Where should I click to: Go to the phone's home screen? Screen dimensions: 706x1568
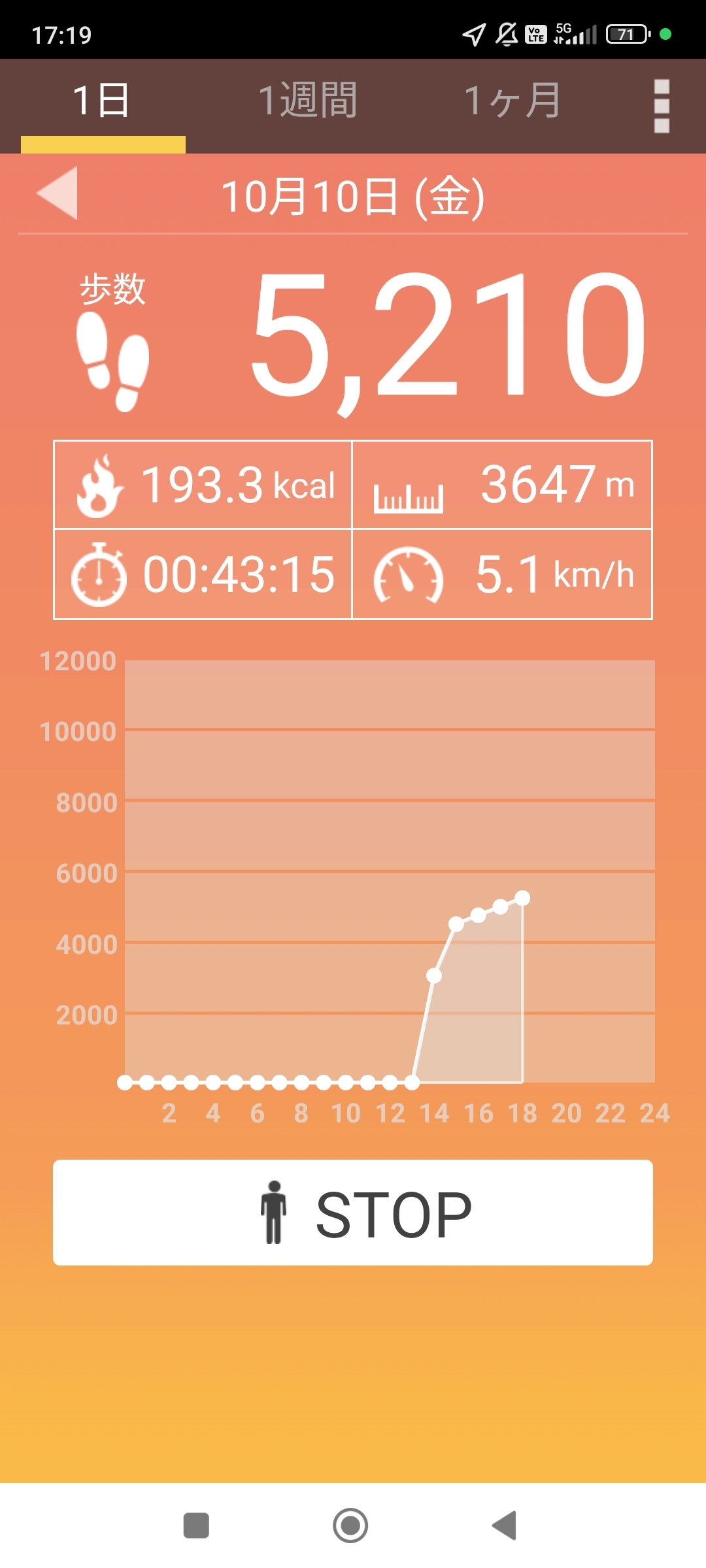[350, 1526]
